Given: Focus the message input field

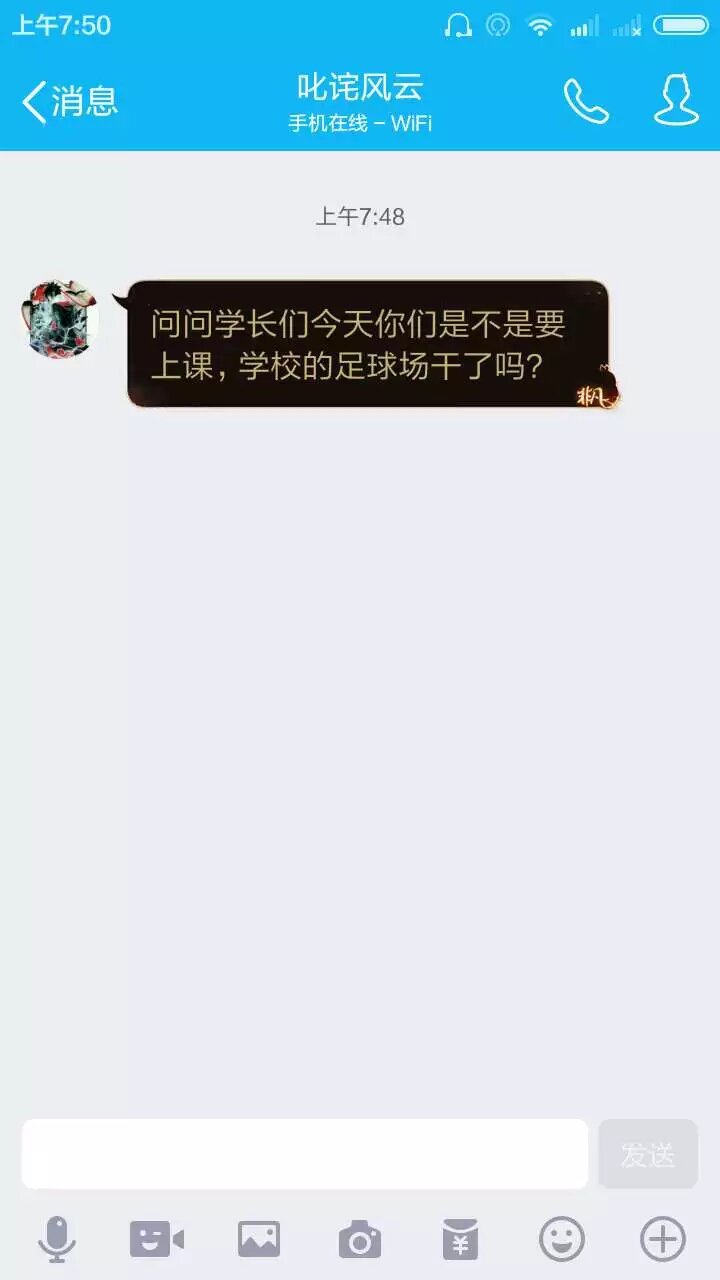Looking at the screenshot, I should (x=305, y=1154).
